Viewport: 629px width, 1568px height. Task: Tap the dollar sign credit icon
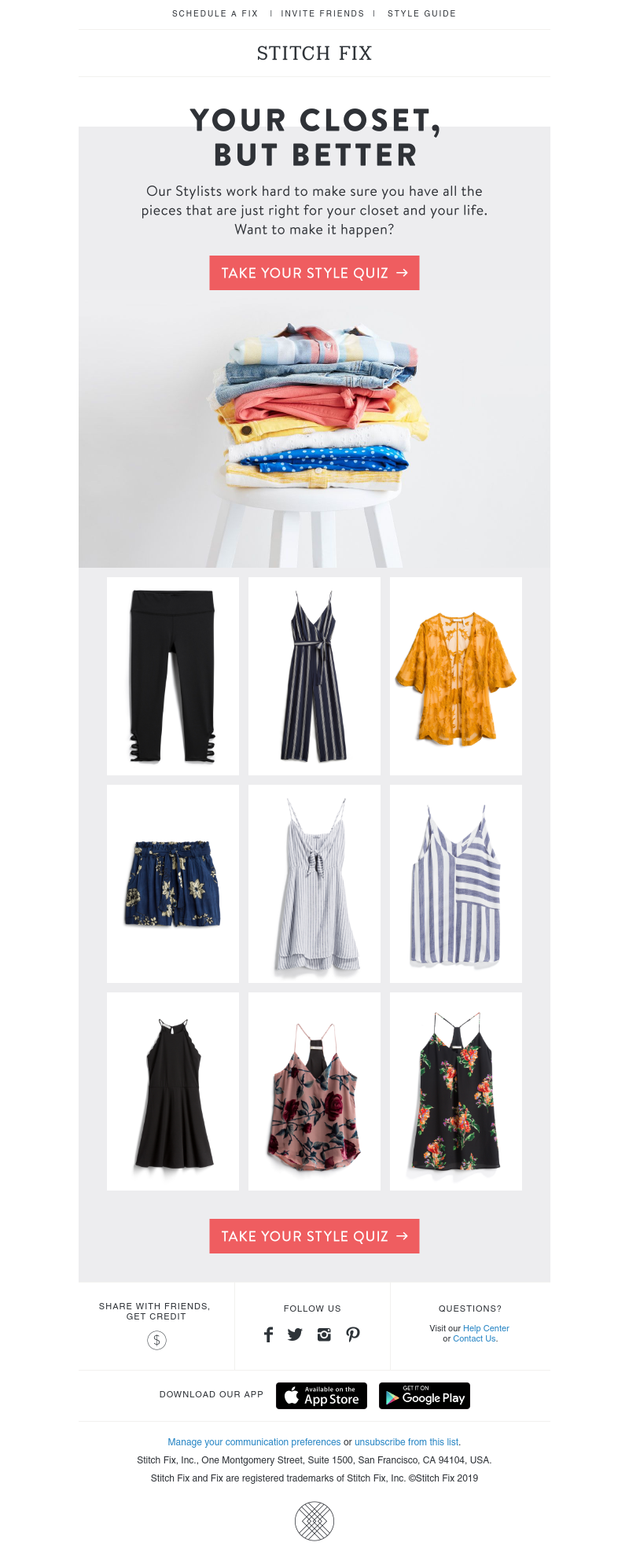pyautogui.click(x=156, y=1340)
